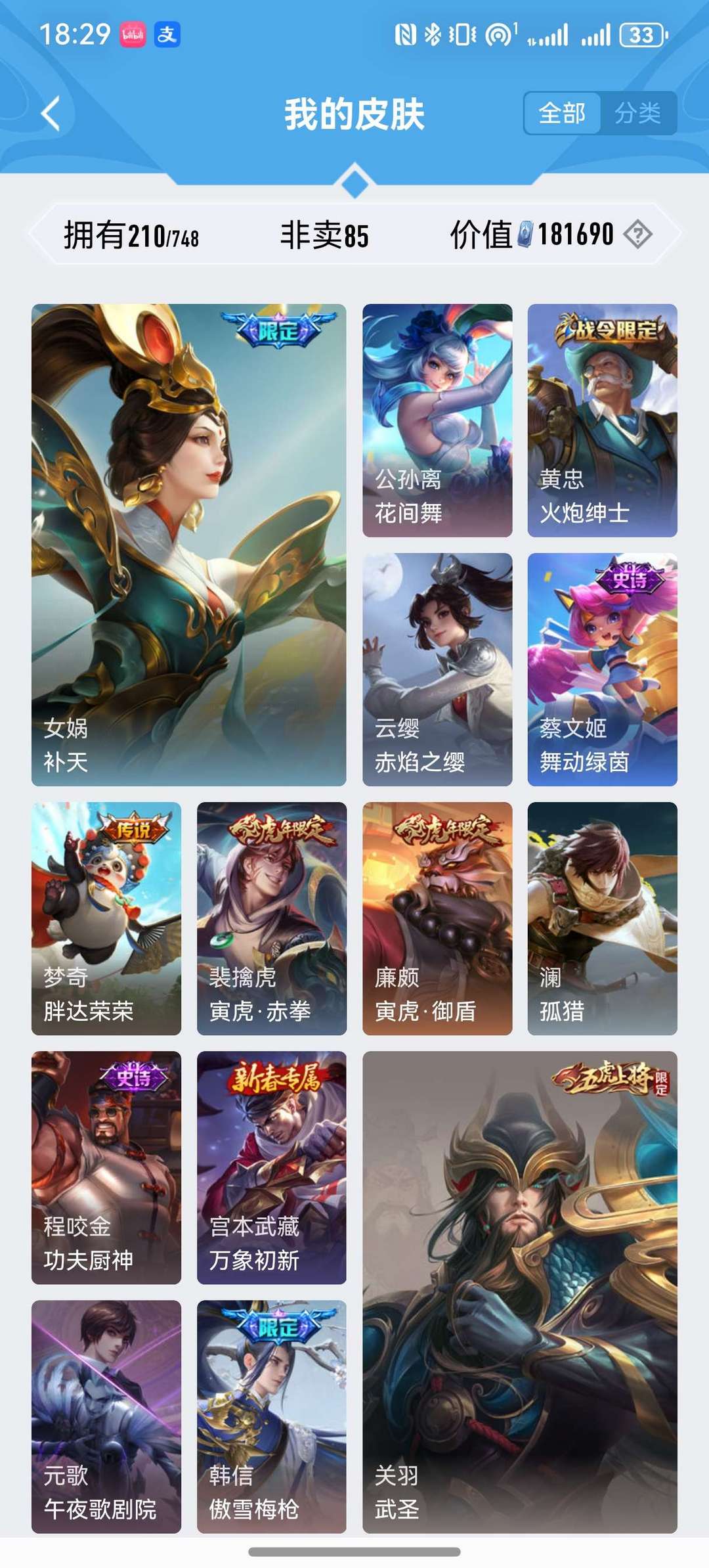Select the 云缨 赤焰之缨 skin
Viewport: 709px width, 1568px height.
tap(437, 669)
